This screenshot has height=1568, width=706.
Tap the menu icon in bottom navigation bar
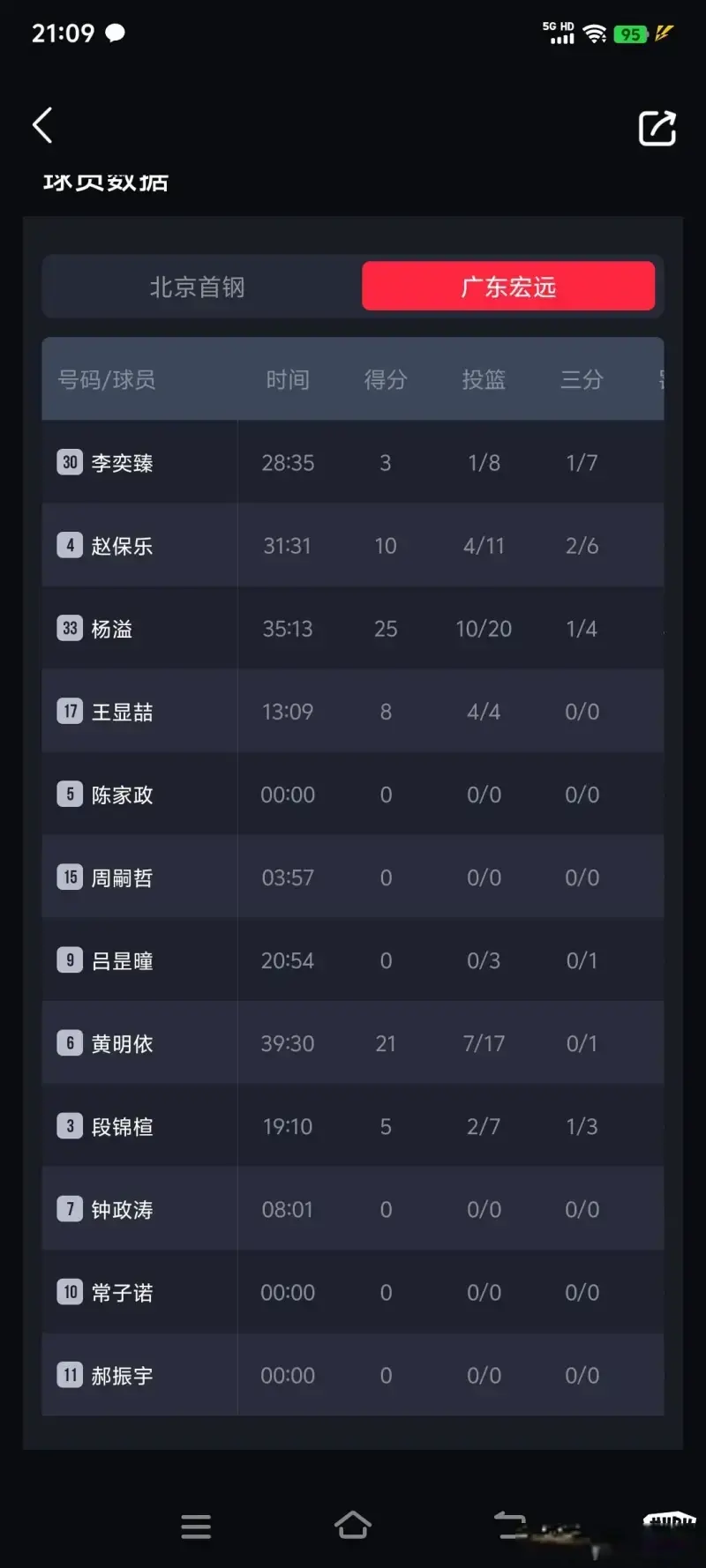[x=196, y=1526]
